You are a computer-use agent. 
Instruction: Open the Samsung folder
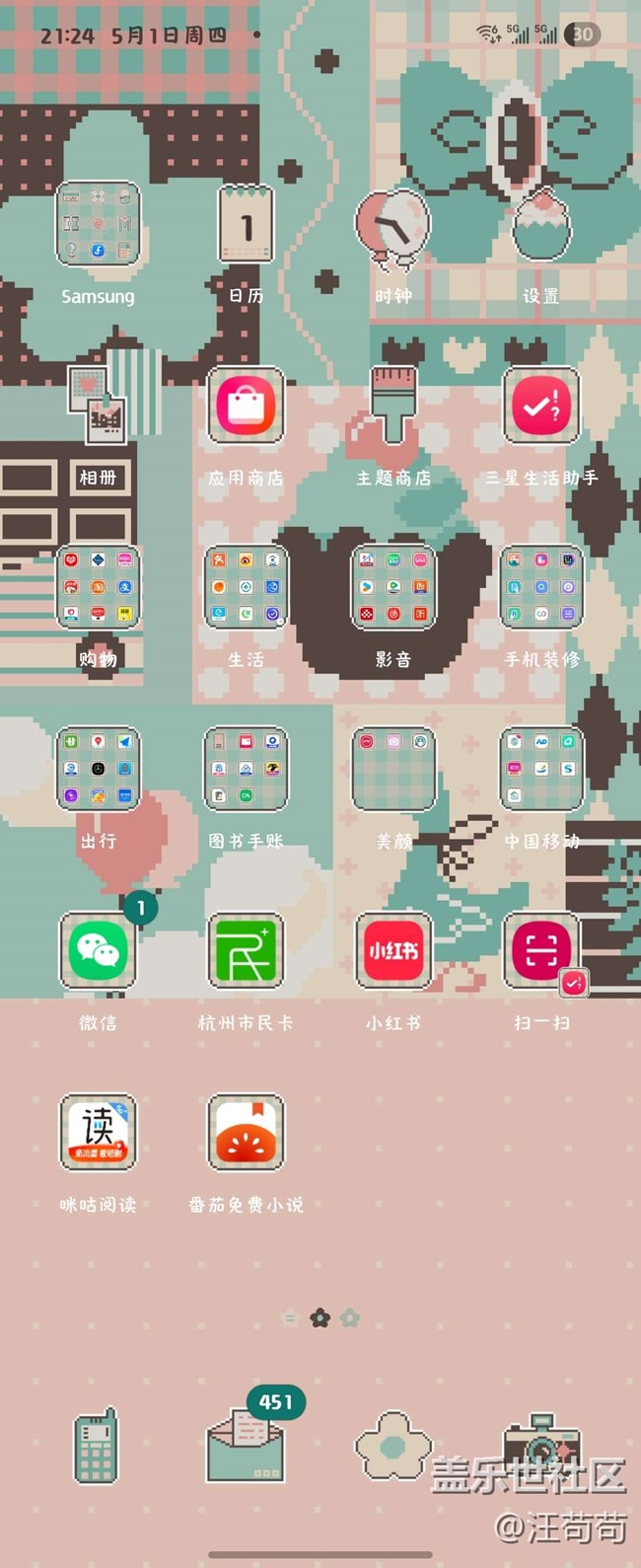(98, 225)
